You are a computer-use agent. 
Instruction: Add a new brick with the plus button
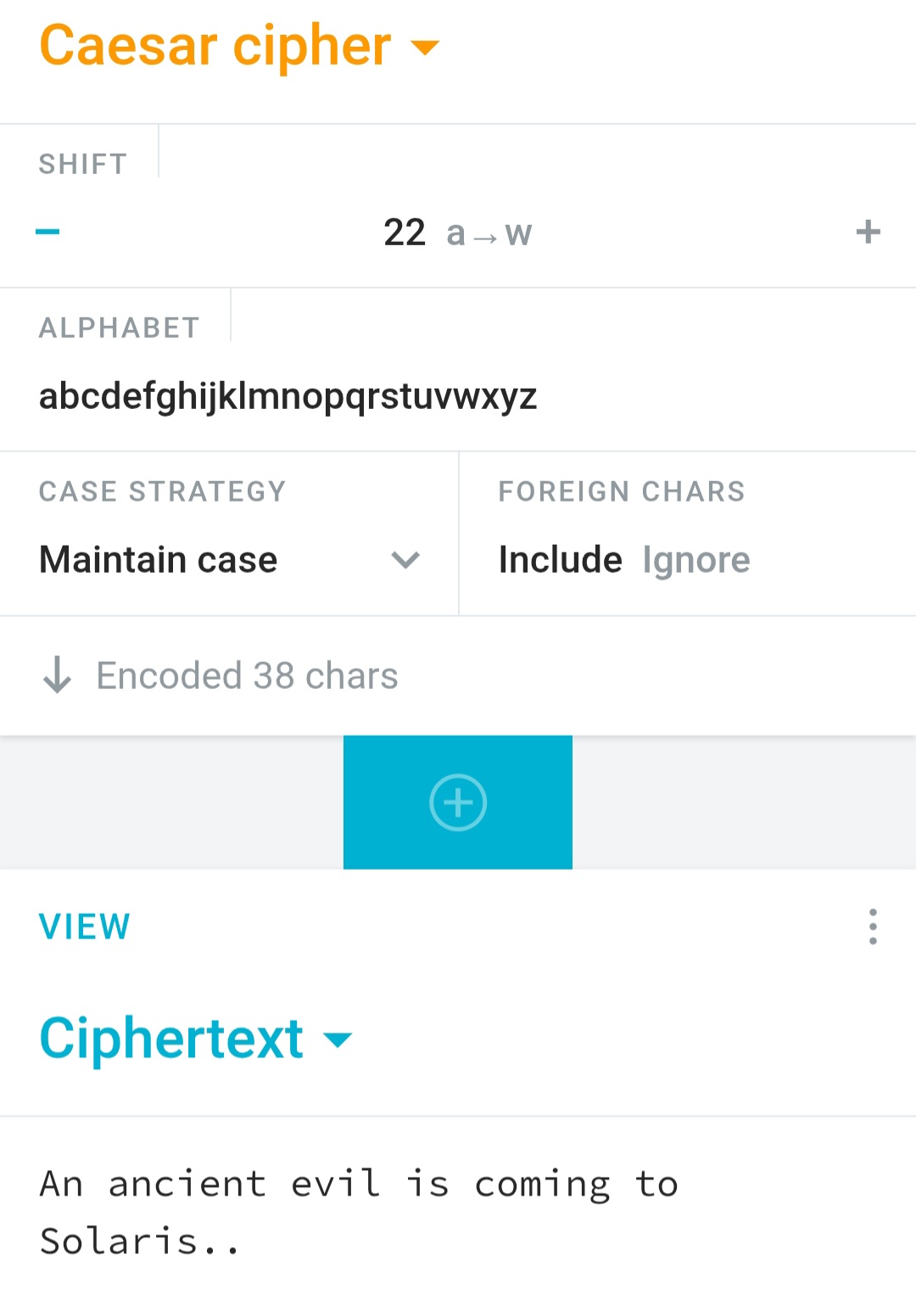tap(458, 802)
